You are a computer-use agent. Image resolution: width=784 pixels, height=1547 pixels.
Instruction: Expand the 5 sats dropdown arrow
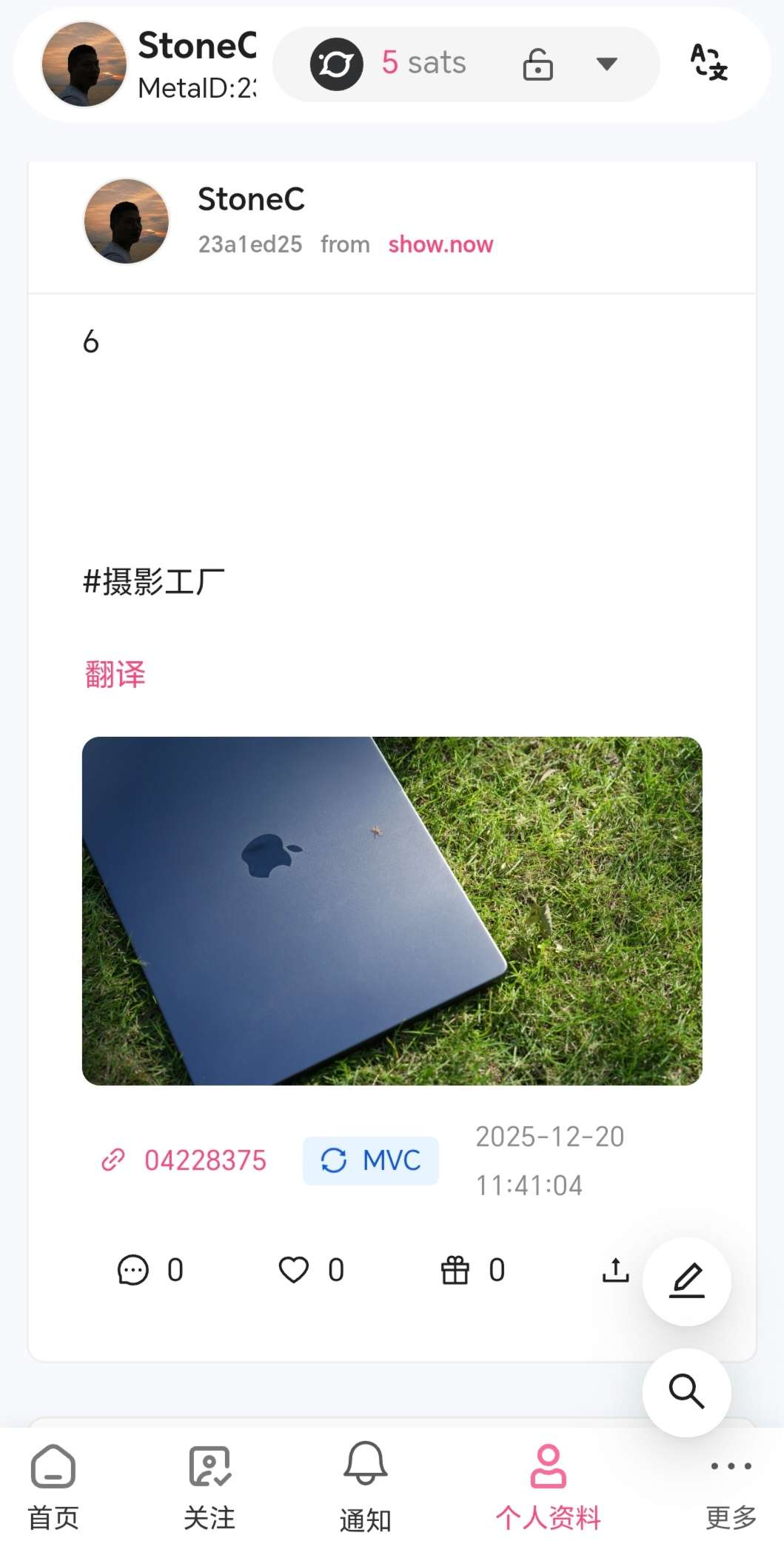point(606,64)
